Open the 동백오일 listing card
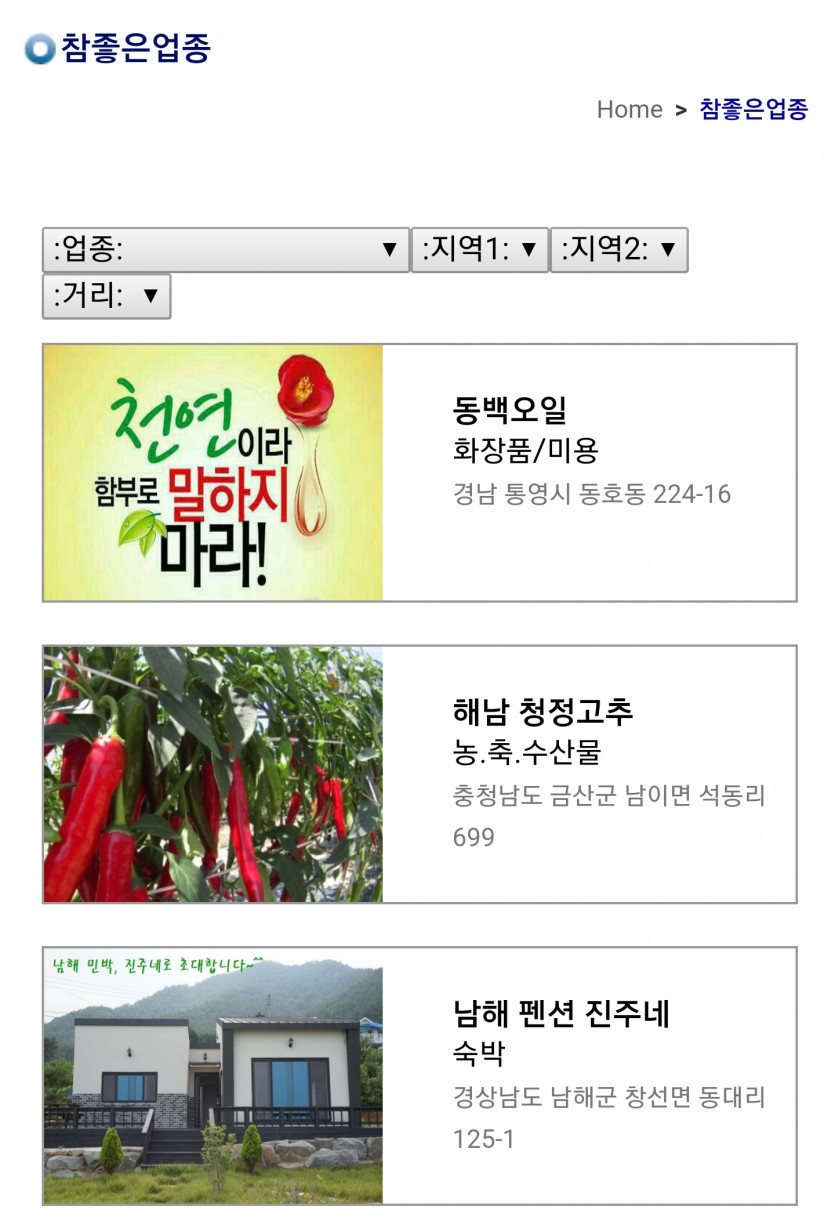The width and height of the screenshot is (835, 1210). [x=420, y=473]
